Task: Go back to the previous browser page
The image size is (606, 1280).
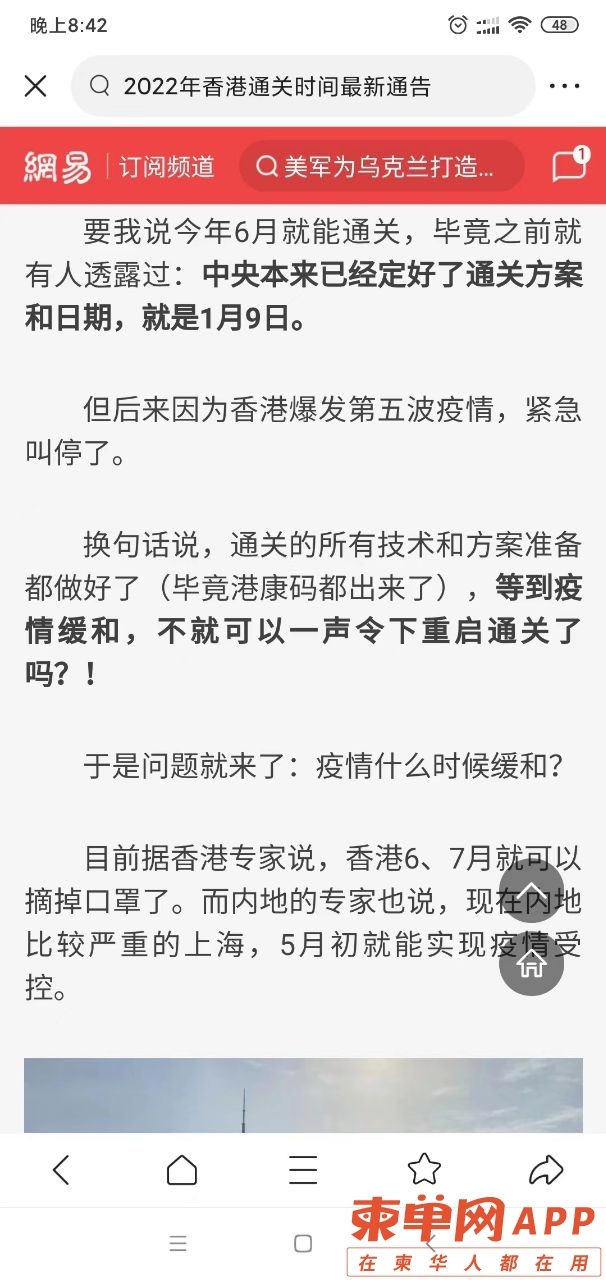Action: pyautogui.click(x=61, y=1169)
